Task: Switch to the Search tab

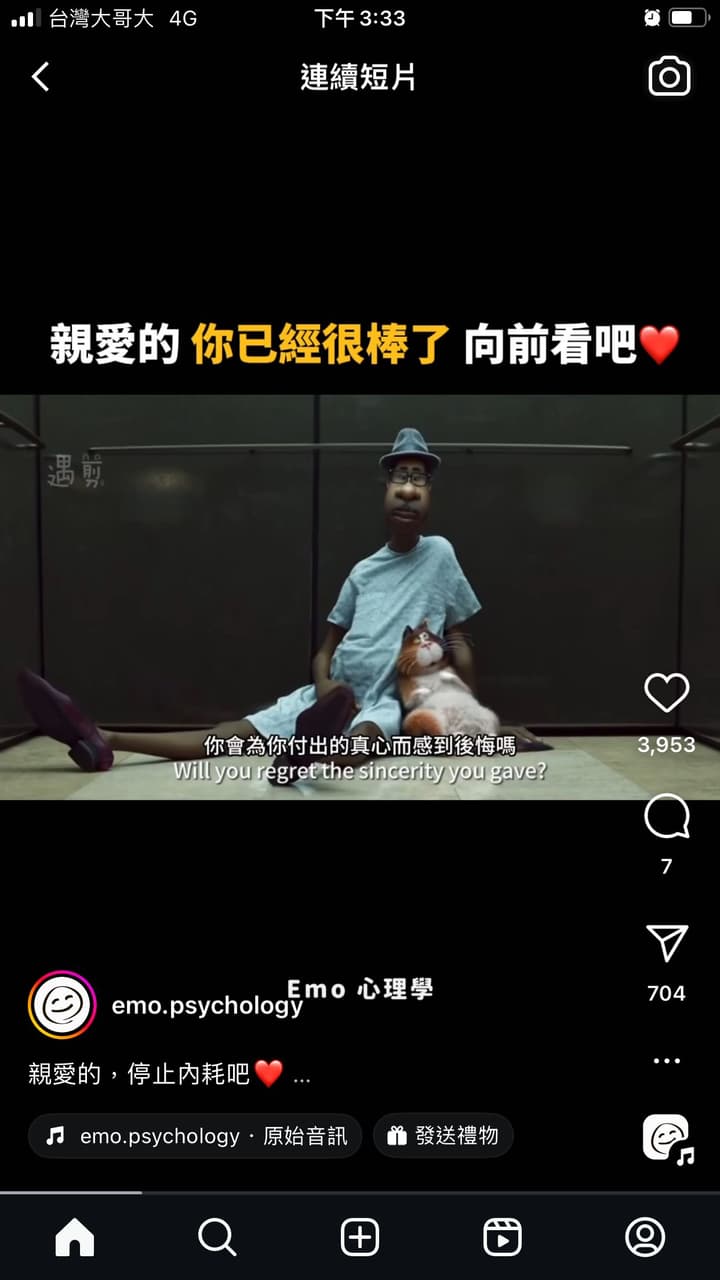Action: coord(217,1238)
